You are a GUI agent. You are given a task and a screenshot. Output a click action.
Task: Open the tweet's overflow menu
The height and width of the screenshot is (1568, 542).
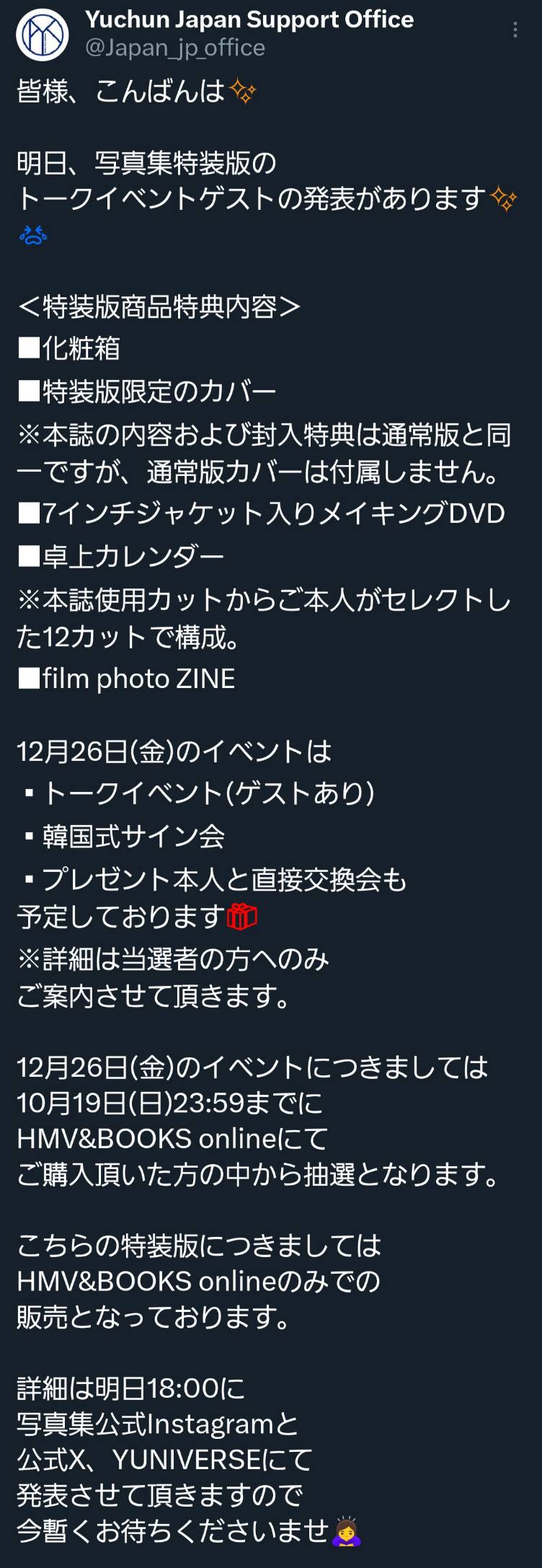[x=515, y=30]
